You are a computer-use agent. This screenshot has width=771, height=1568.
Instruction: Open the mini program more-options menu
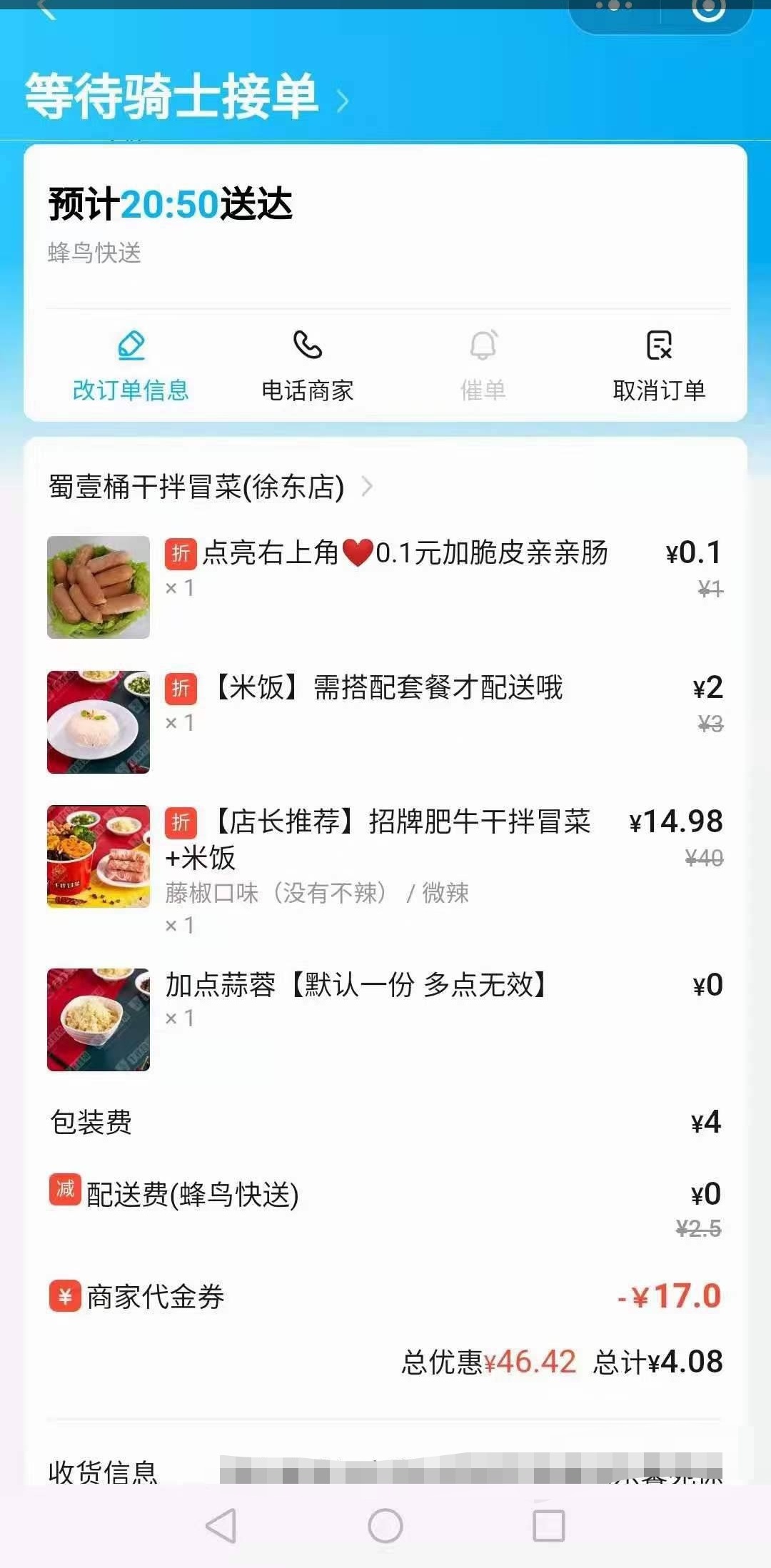(614, 7)
